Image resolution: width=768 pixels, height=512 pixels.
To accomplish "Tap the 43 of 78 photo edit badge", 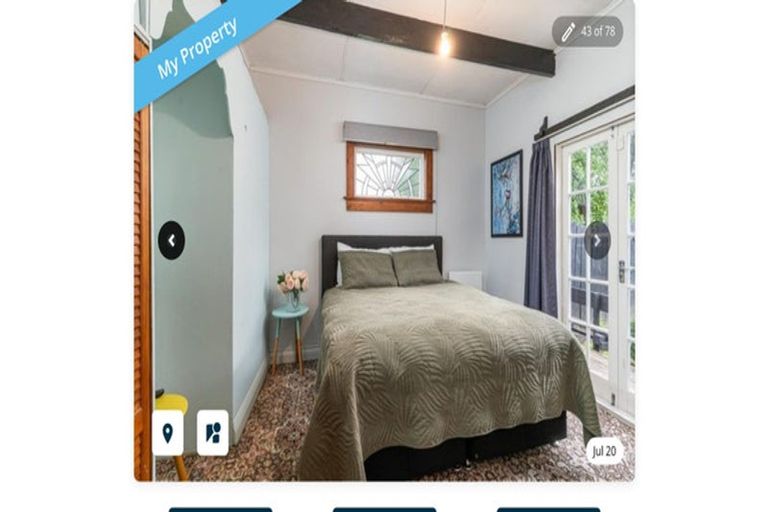I will 587,31.
